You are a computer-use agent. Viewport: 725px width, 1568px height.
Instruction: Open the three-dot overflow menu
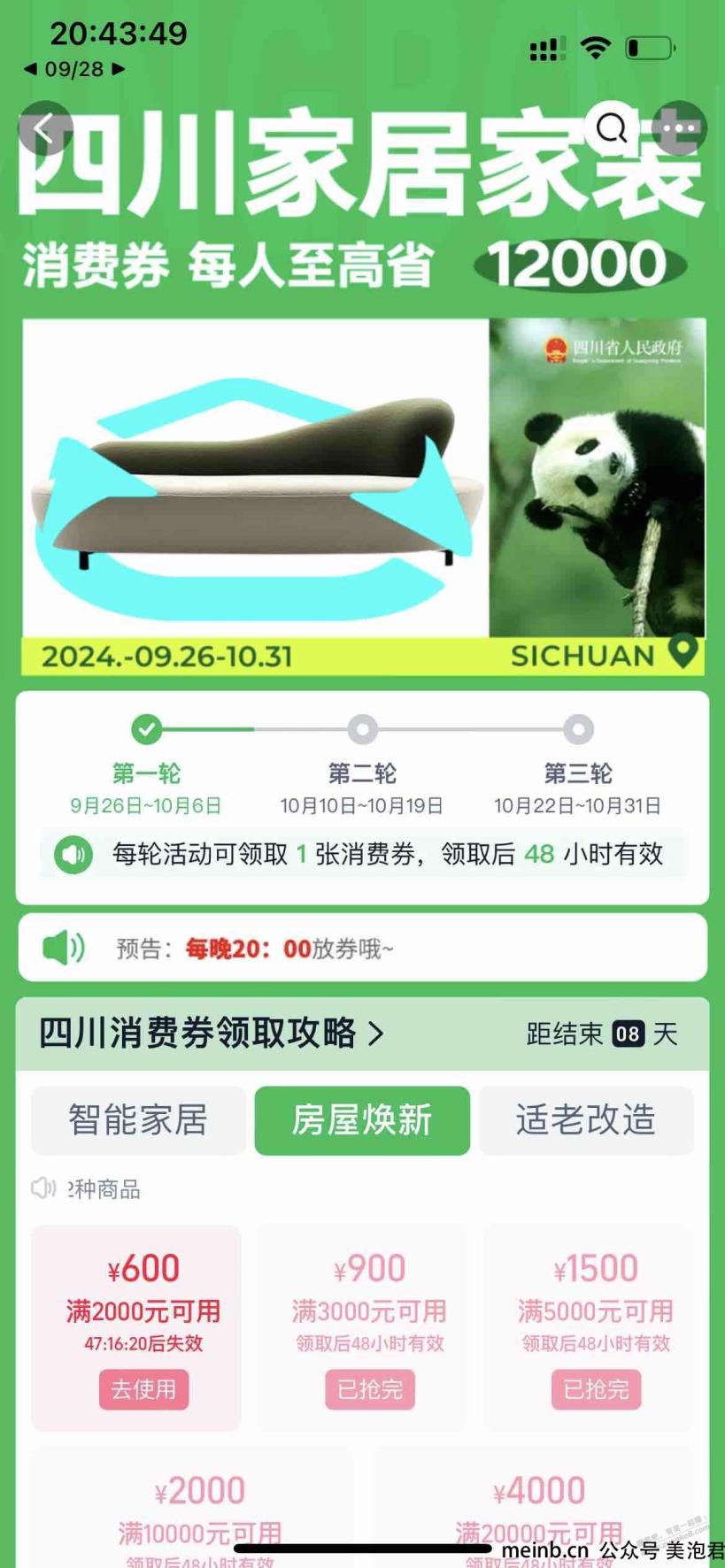(679, 128)
